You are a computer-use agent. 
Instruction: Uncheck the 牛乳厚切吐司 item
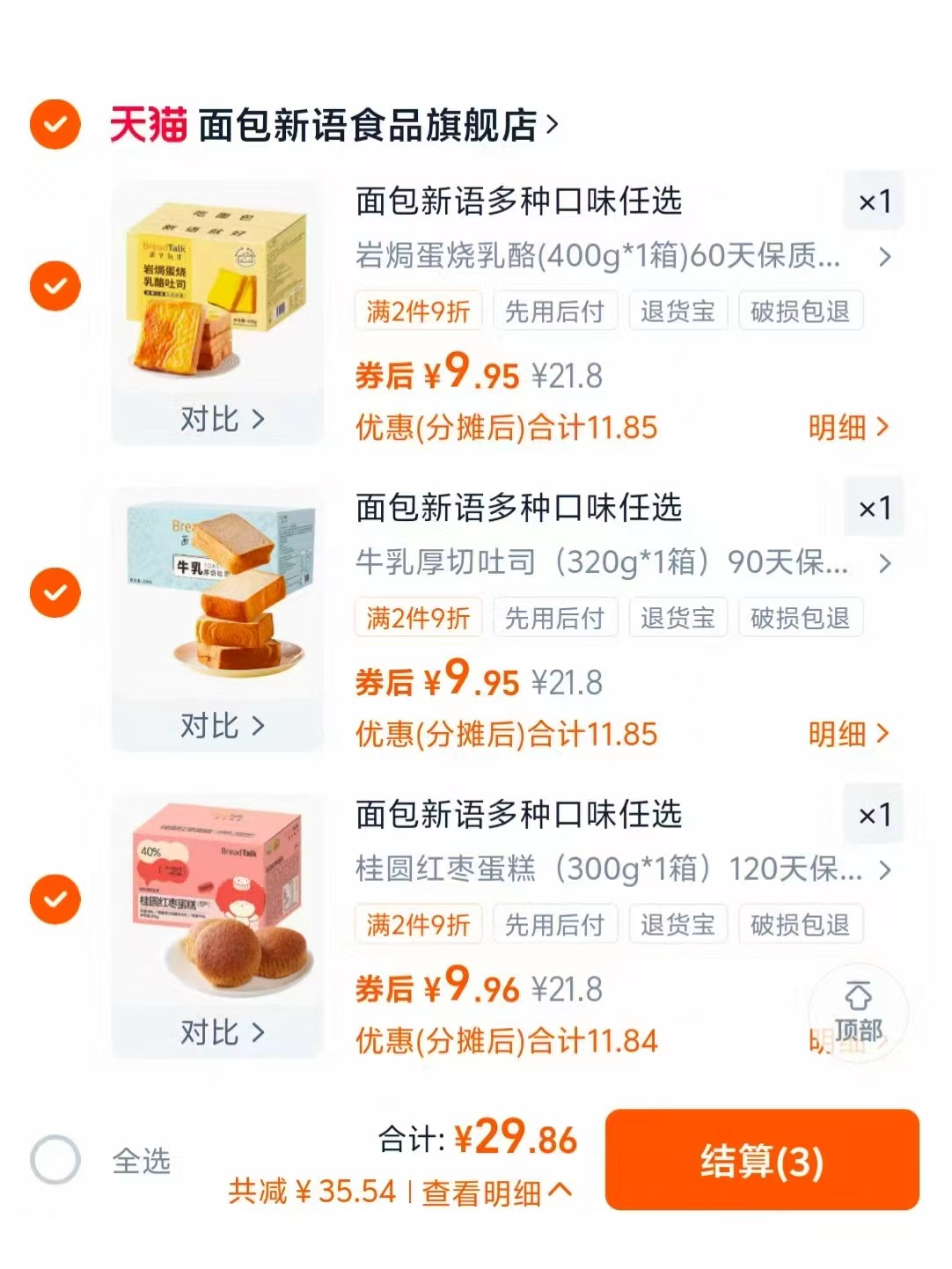coord(55,591)
